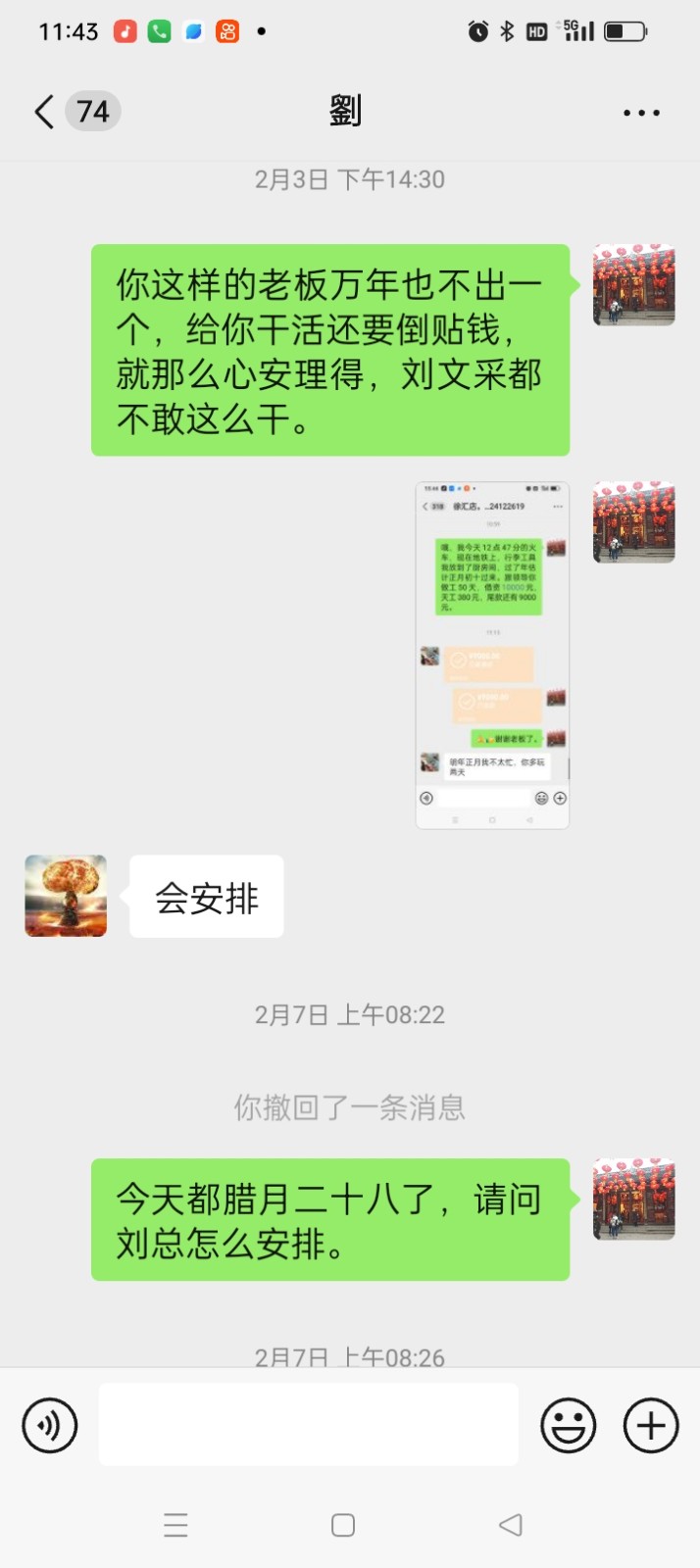Open the shared screenshot image message
Viewport: 700px width, 1568px height.
pyautogui.click(x=492, y=655)
